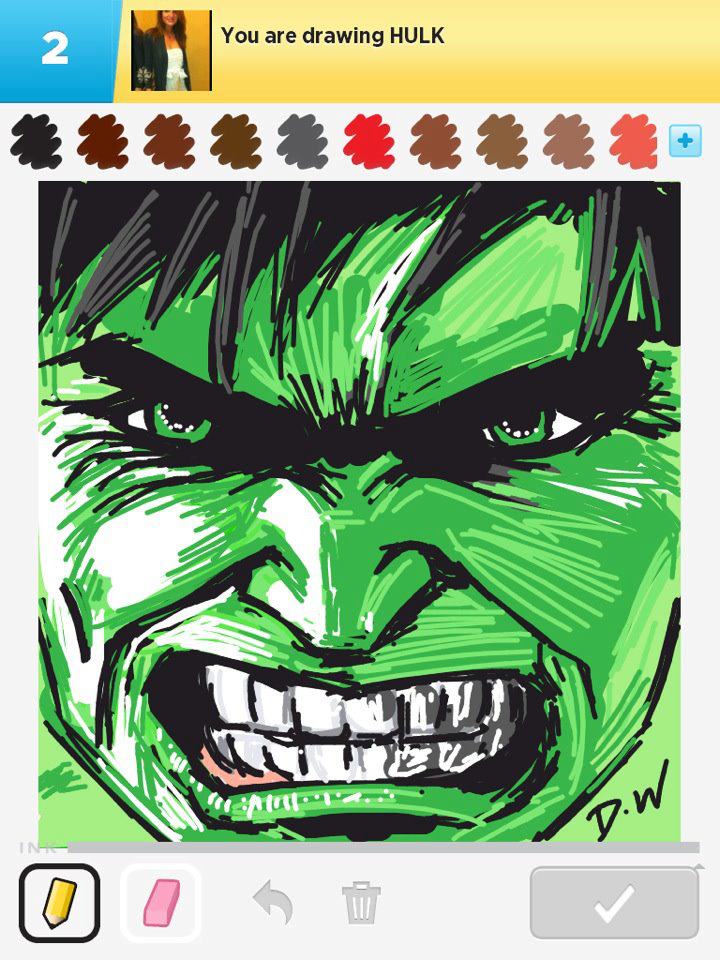Viewport: 720px width, 960px height.
Task: Add more colors with the plus button
Action: pyautogui.click(x=685, y=141)
